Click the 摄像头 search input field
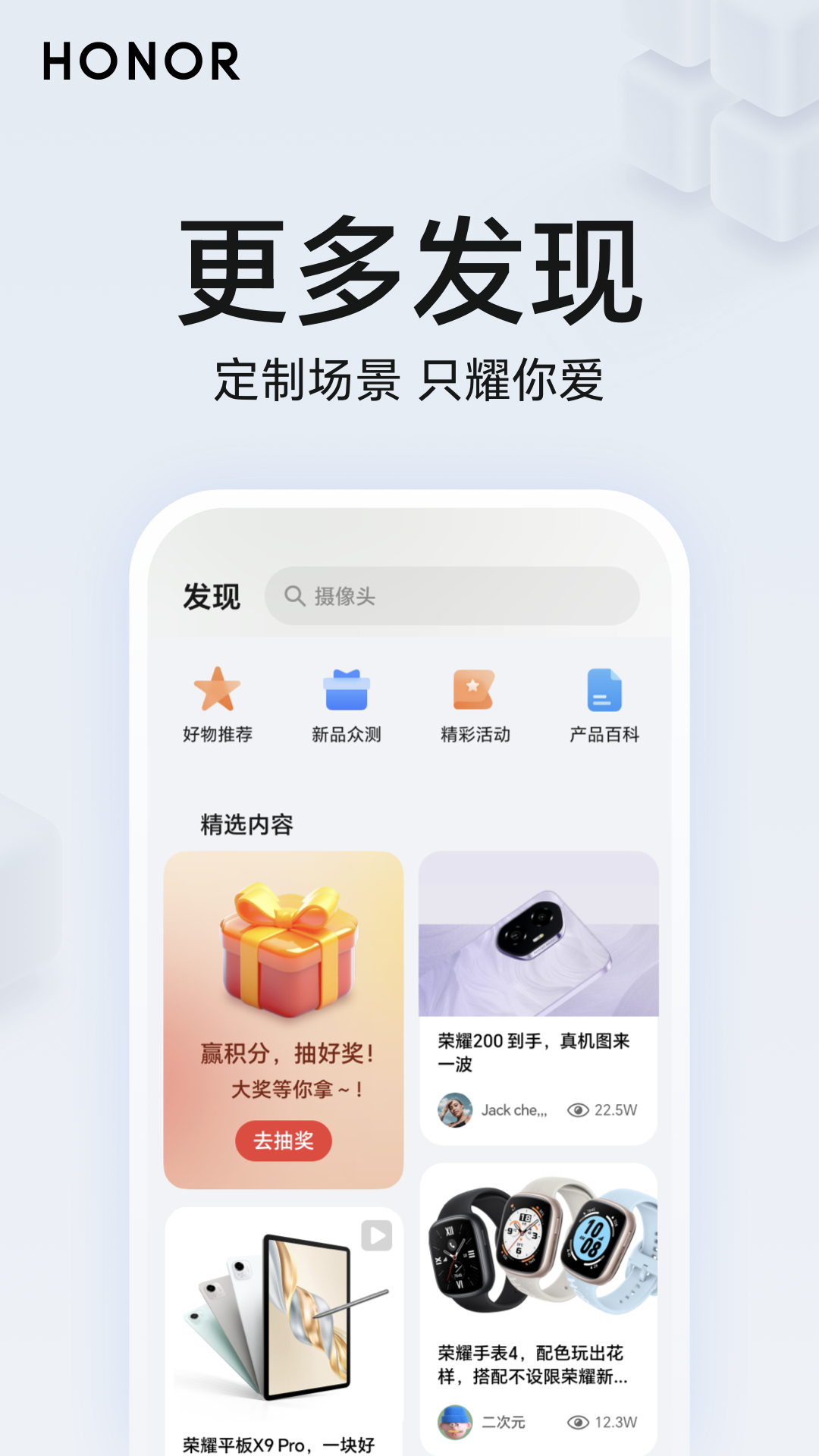 coord(450,596)
